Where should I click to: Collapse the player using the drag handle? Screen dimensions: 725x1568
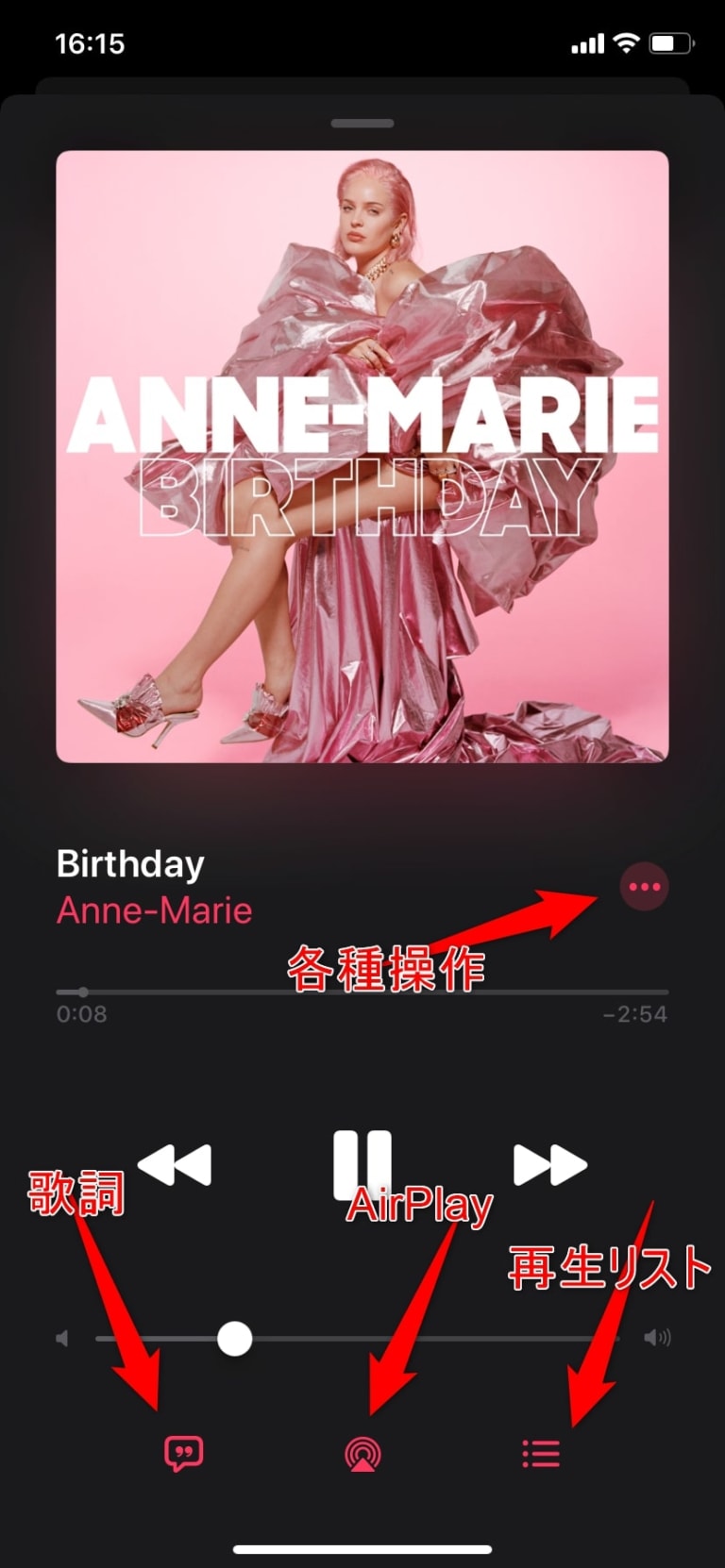click(362, 123)
